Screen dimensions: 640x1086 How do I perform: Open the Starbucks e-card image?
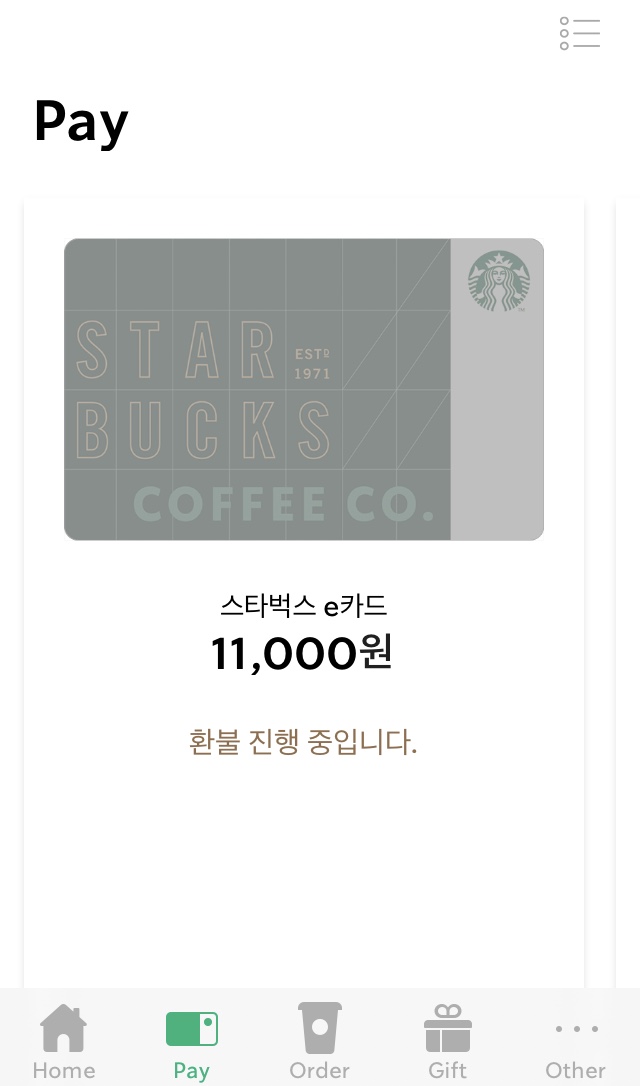pos(303,389)
